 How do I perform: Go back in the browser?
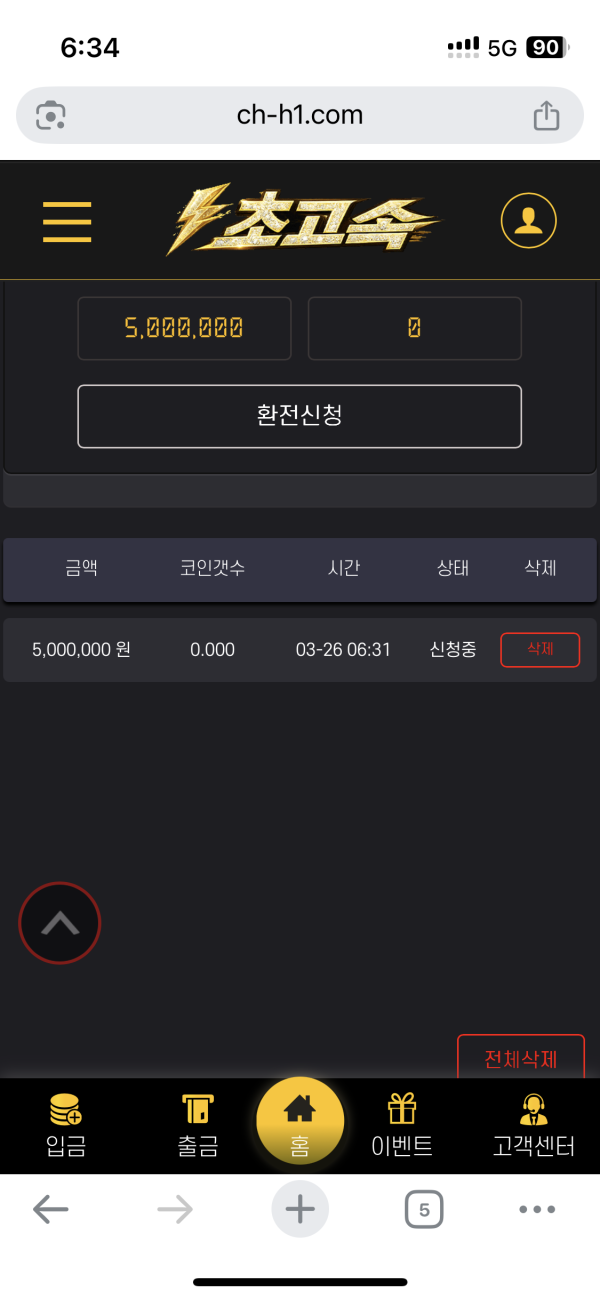click(51, 1210)
